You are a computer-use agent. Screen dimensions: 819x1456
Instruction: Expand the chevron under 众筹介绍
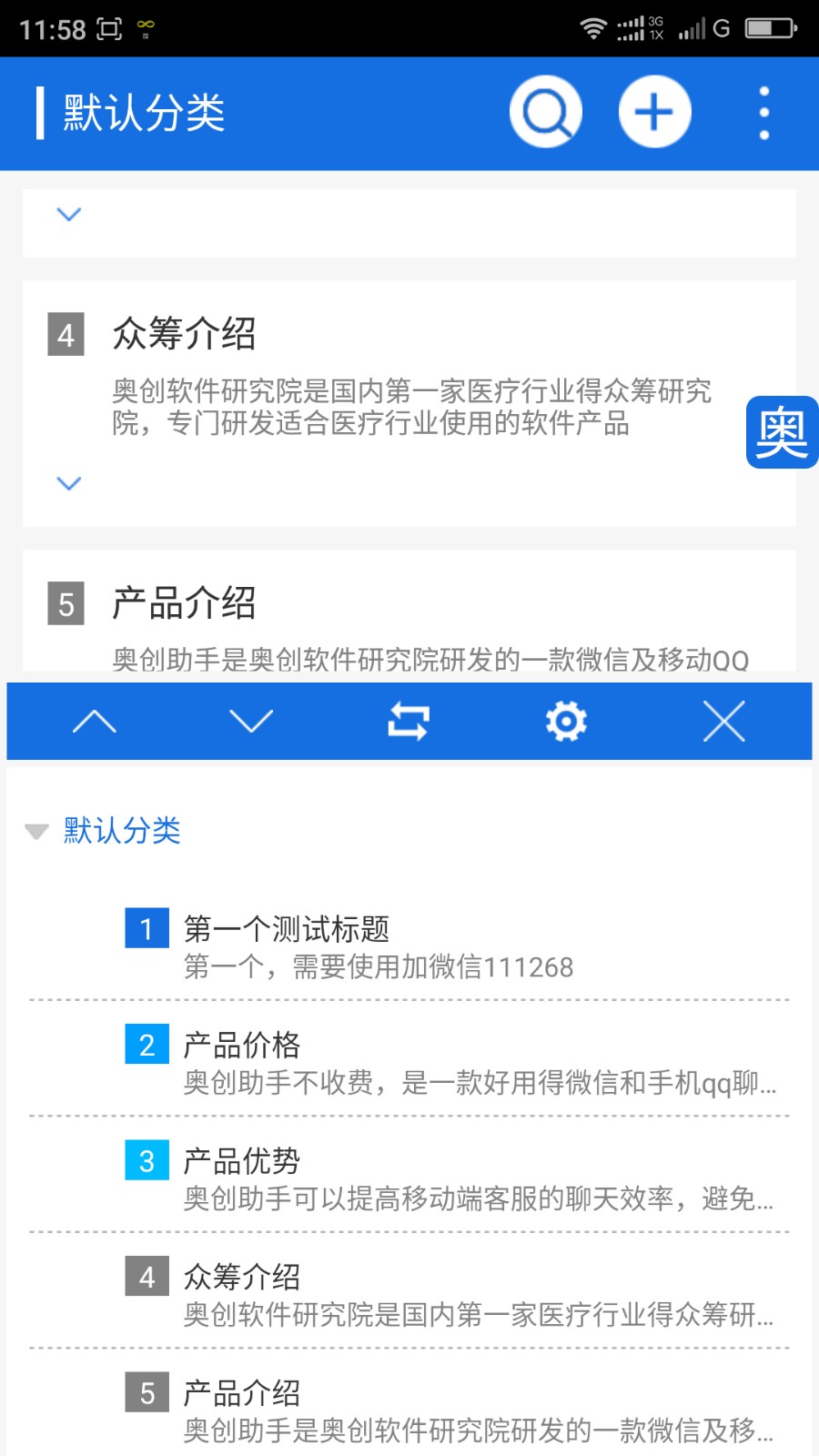click(68, 483)
